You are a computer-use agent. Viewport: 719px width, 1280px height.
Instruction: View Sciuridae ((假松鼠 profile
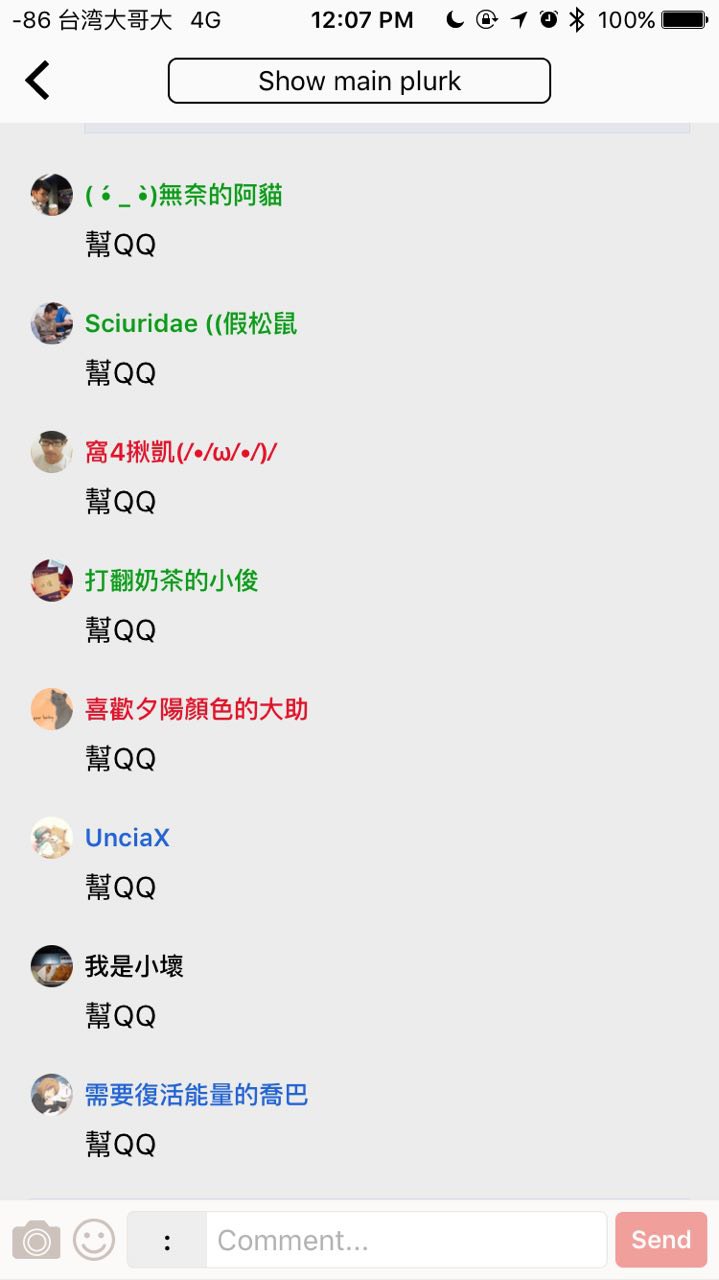click(x=191, y=324)
